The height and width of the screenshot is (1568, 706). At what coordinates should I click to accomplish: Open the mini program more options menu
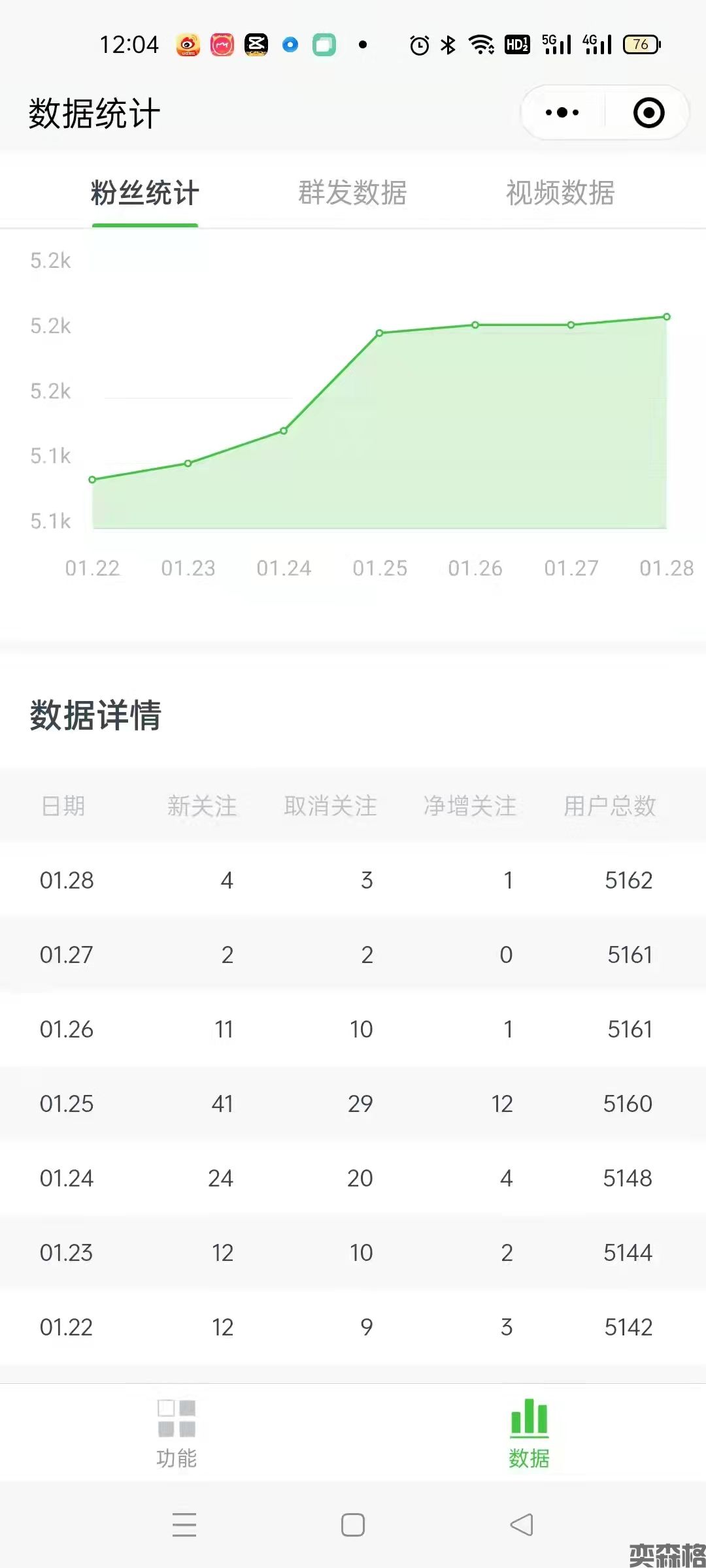pyautogui.click(x=562, y=112)
